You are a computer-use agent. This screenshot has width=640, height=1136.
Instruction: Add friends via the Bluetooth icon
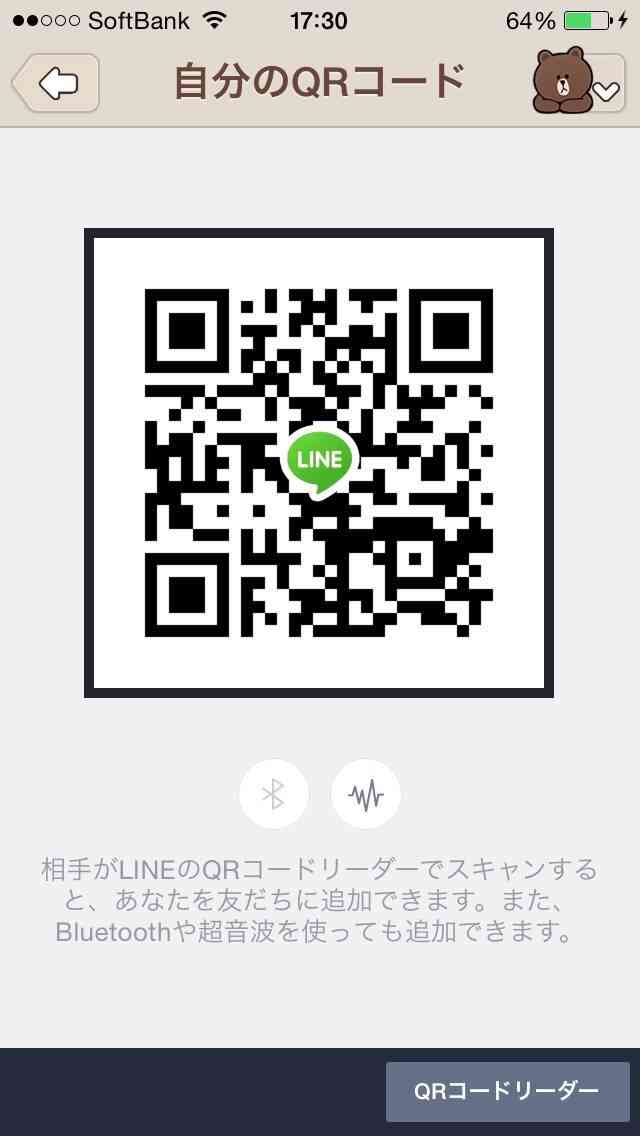coord(273,795)
